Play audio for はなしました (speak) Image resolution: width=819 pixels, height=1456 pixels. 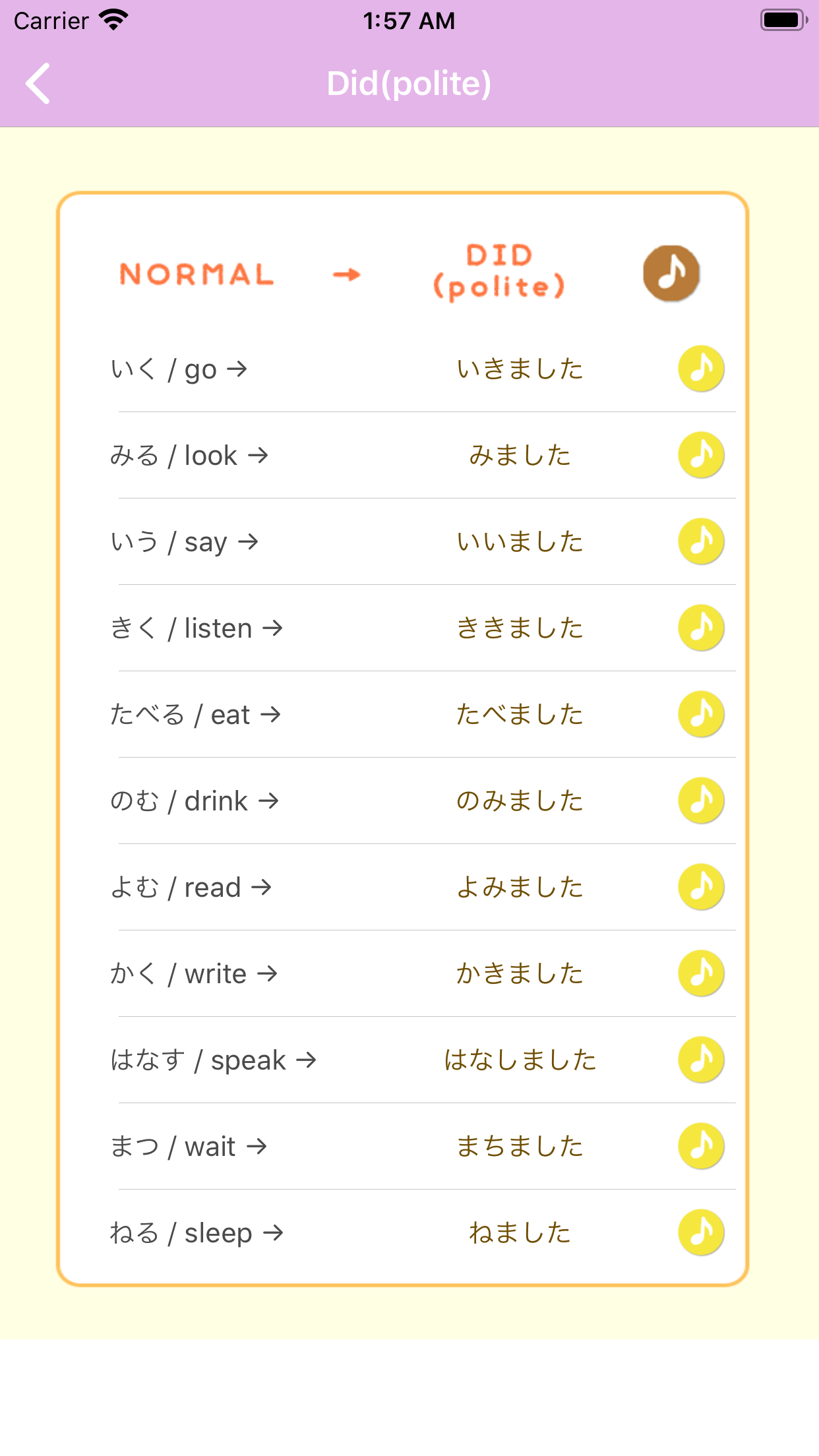coord(701,1060)
